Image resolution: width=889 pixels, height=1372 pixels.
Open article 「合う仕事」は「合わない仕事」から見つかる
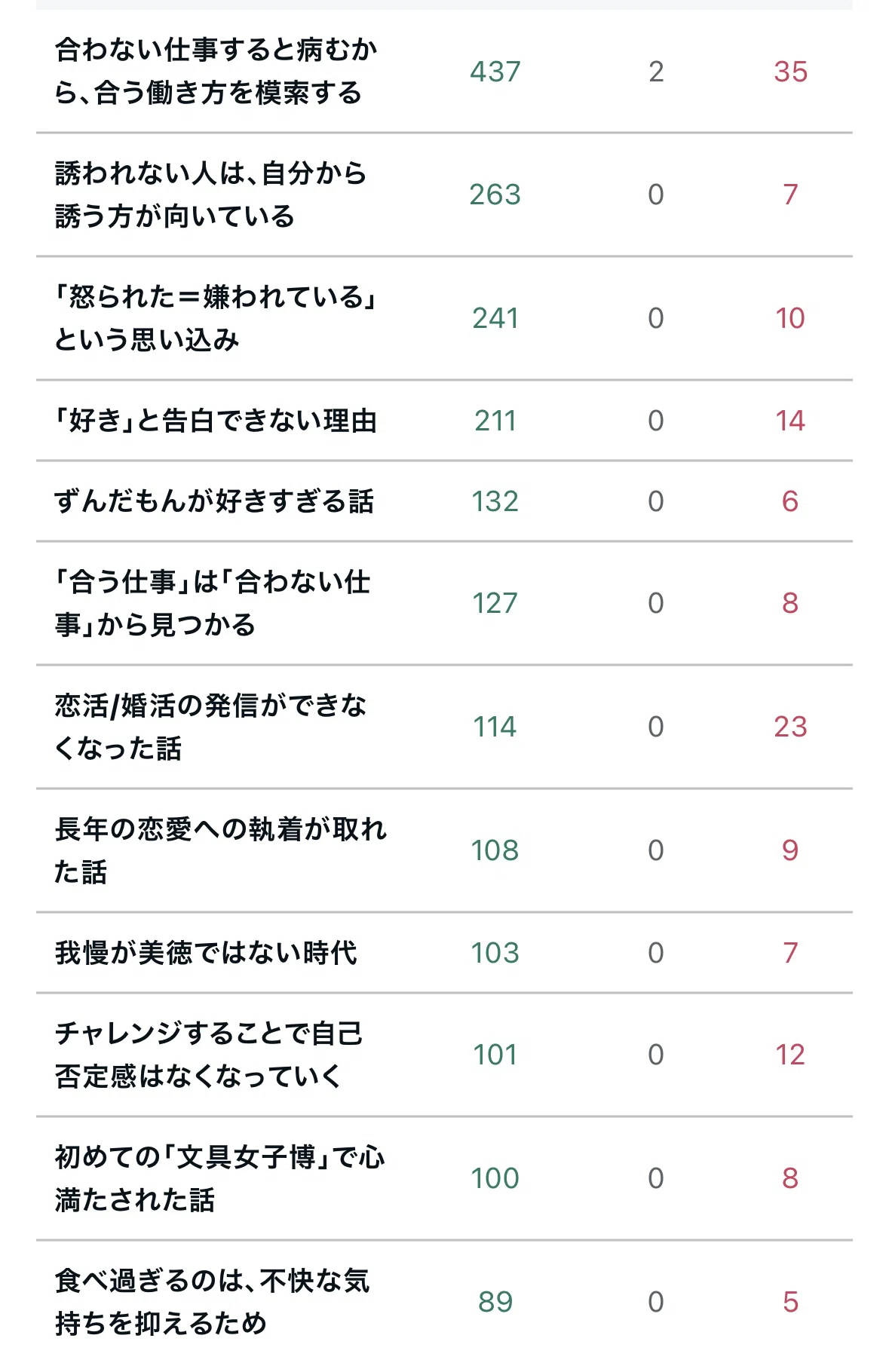[213, 603]
